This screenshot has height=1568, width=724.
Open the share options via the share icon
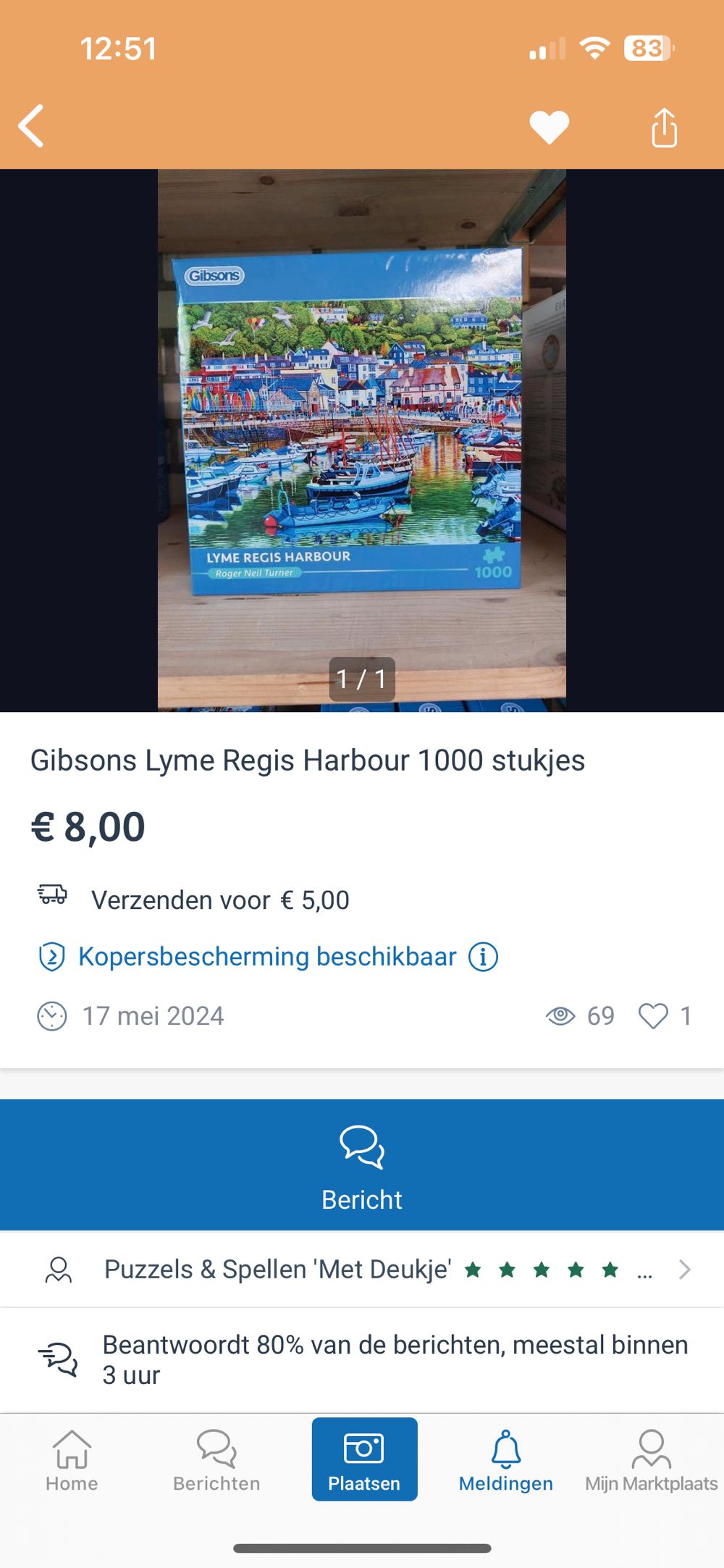664,126
